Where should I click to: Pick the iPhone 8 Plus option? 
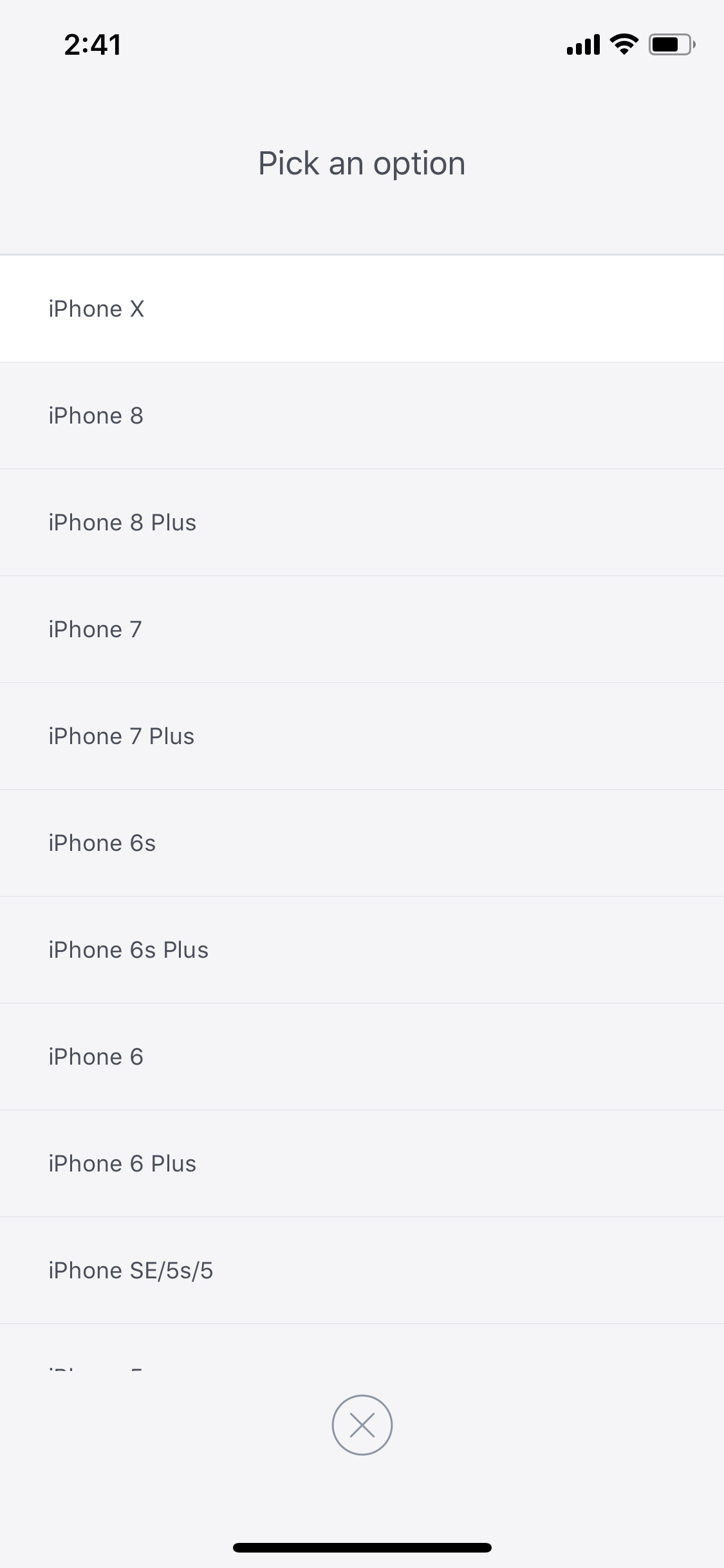[362, 523]
